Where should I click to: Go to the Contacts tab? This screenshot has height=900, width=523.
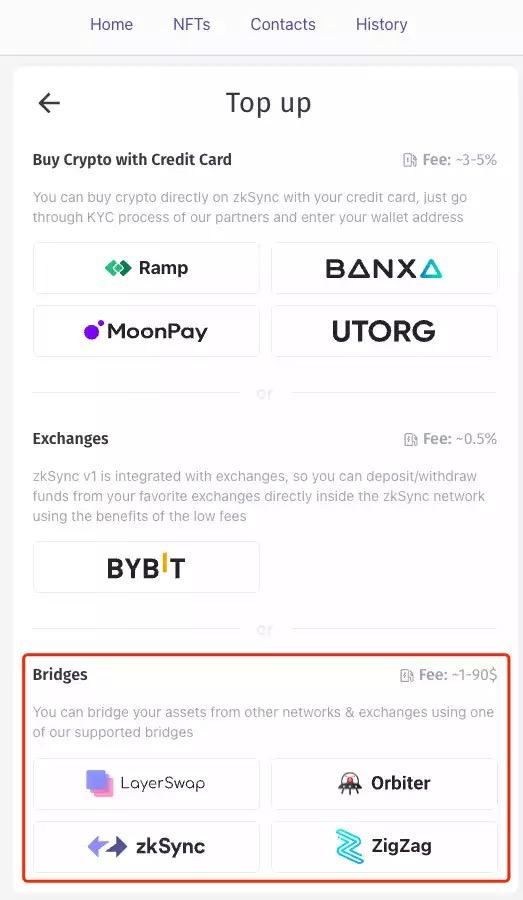(283, 25)
